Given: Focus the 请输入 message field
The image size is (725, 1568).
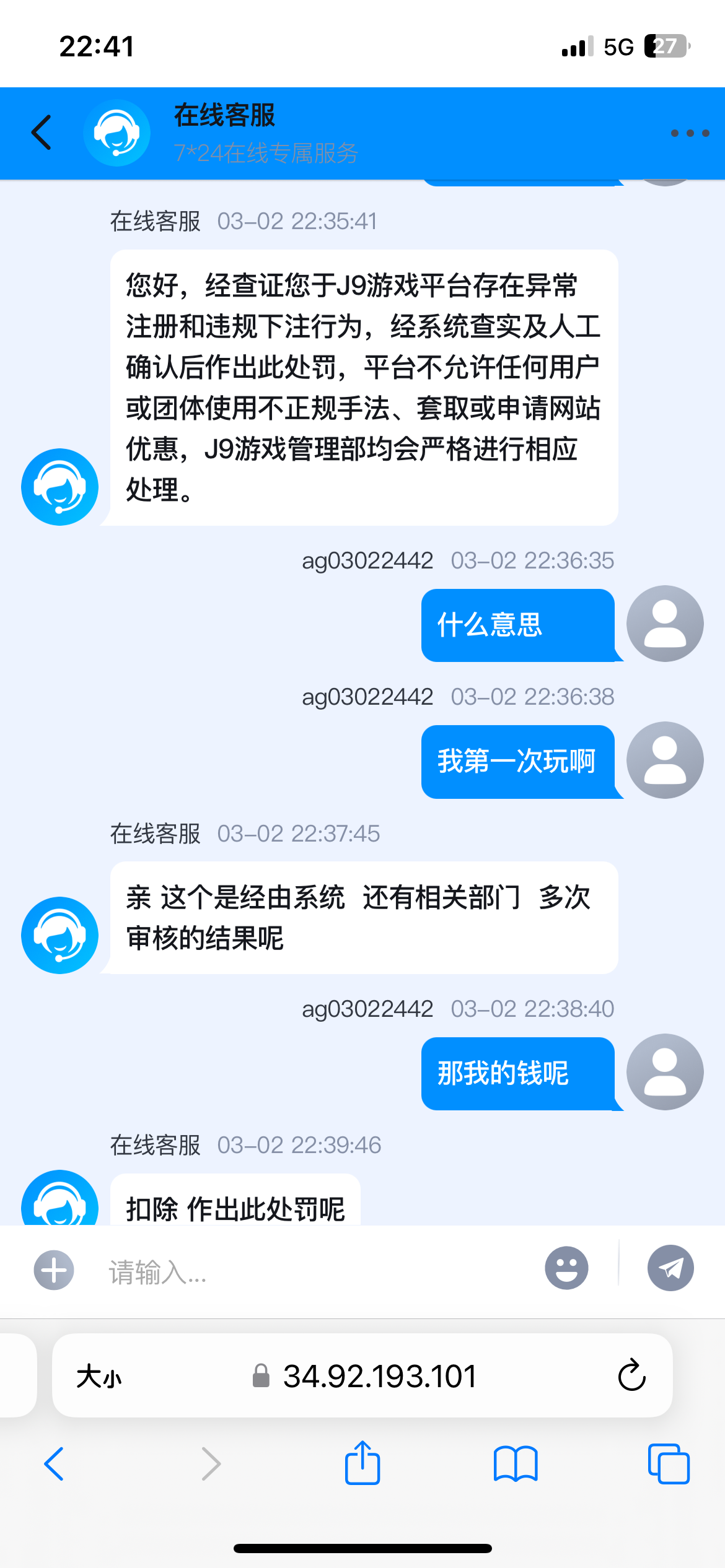Looking at the screenshot, I should pyautogui.click(x=310, y=1271).
